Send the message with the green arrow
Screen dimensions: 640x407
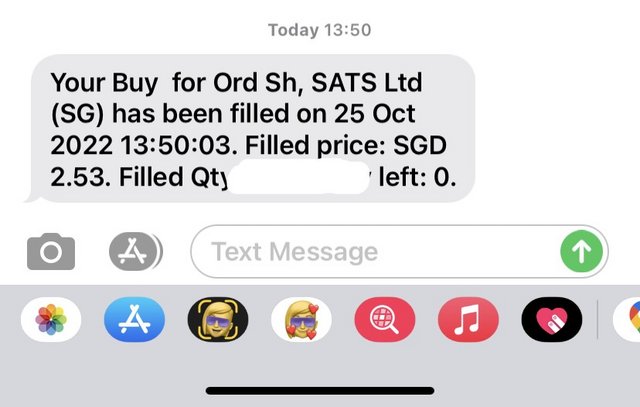[582, 251]
